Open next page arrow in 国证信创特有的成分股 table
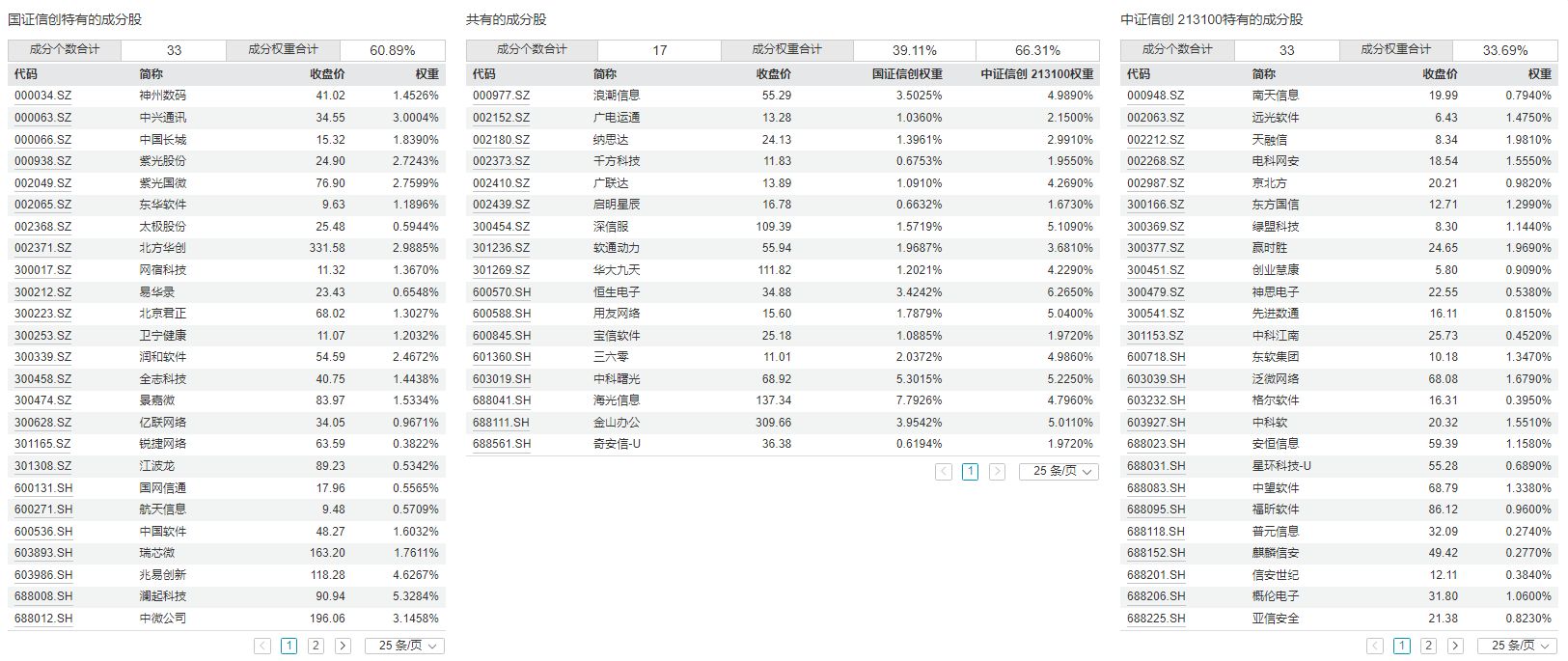This screenshot has height=661, width=1568. click(x=343, y=646)
